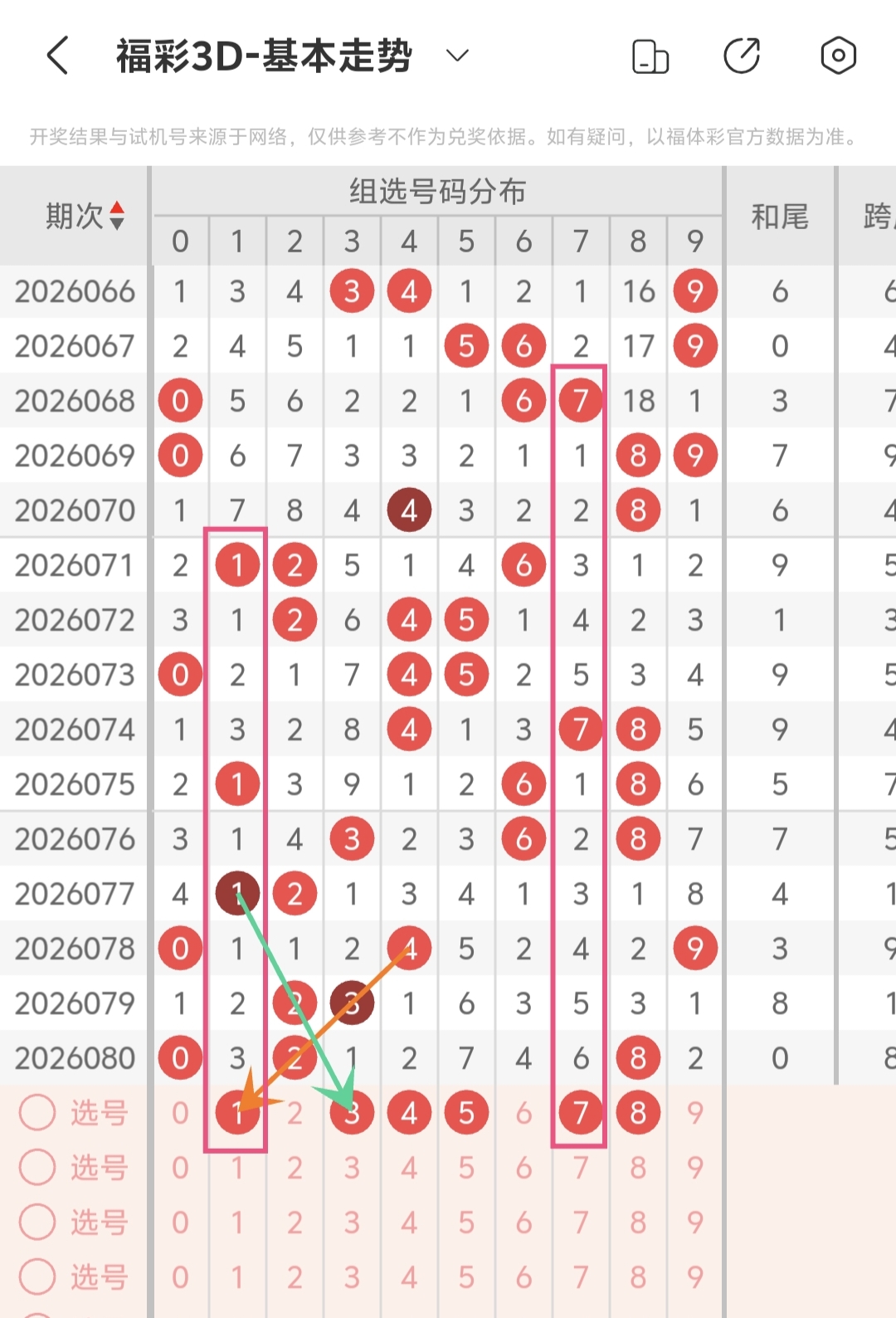Deselect highlighted number 5 in the 选号 row
The height and width of the screenshot is (1318, 896).
[466, 1113]
